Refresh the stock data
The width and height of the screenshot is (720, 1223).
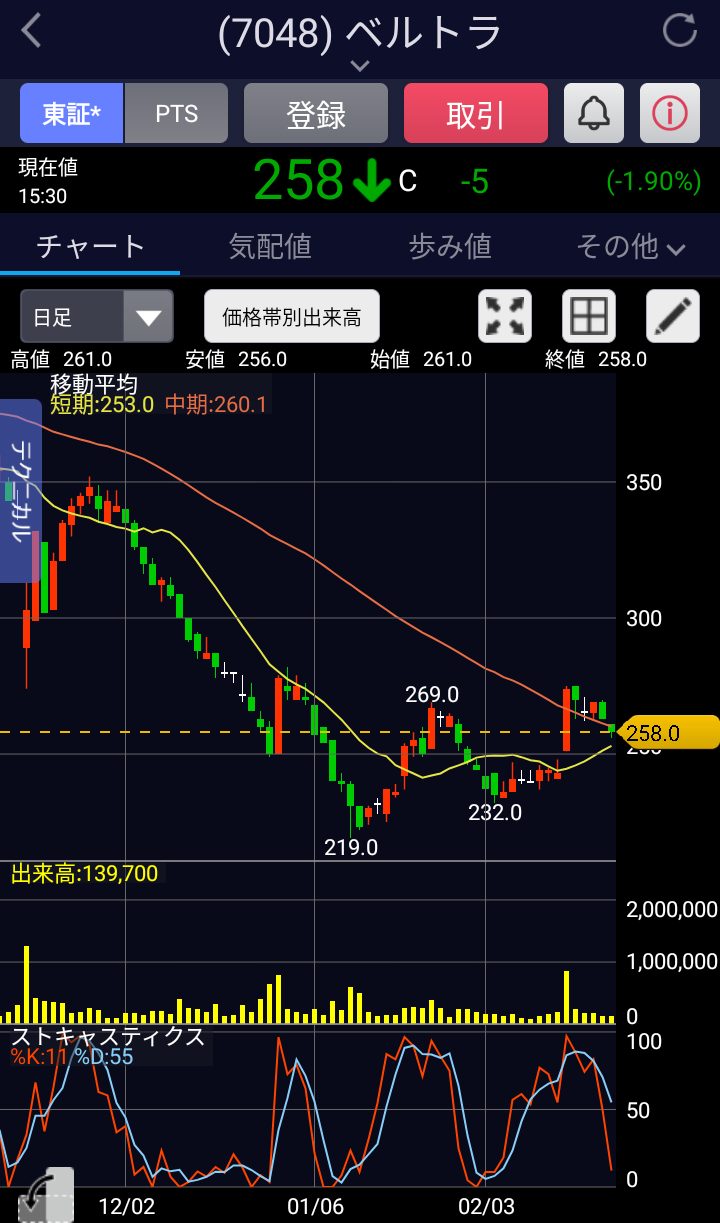tap(680, 32)
